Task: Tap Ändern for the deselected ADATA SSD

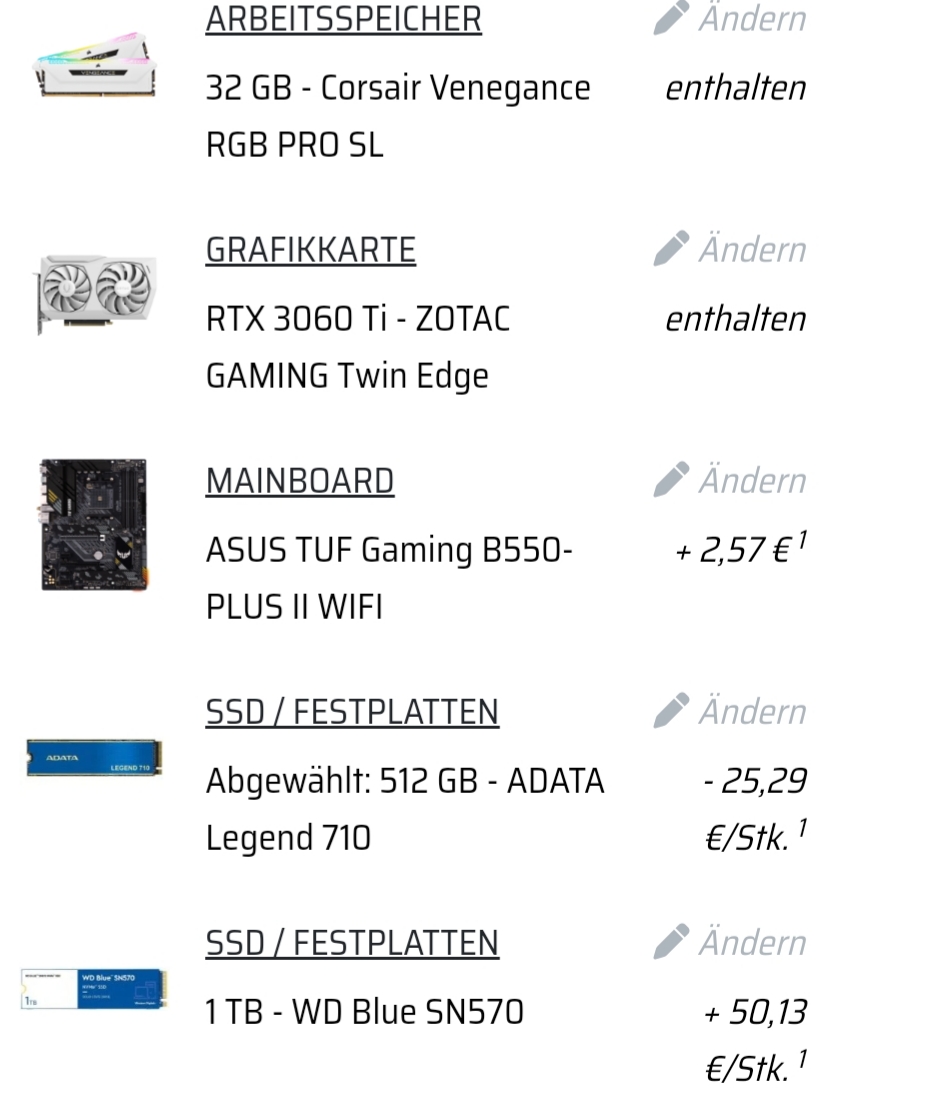Action: [730, 711]
